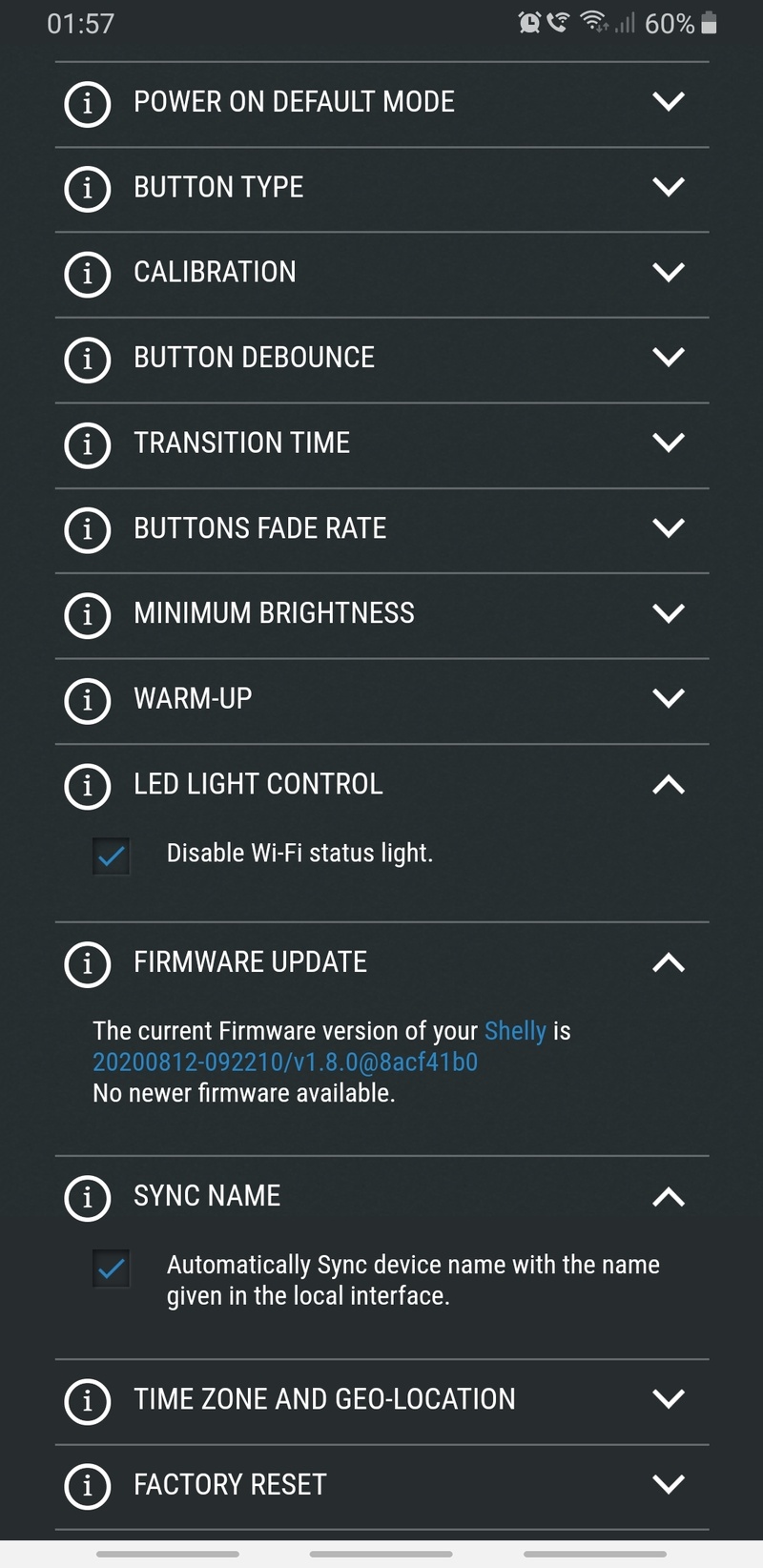Collapse the Sync Name section
Viewport: 763px width, 1568px height.
tap(668, 1196)
